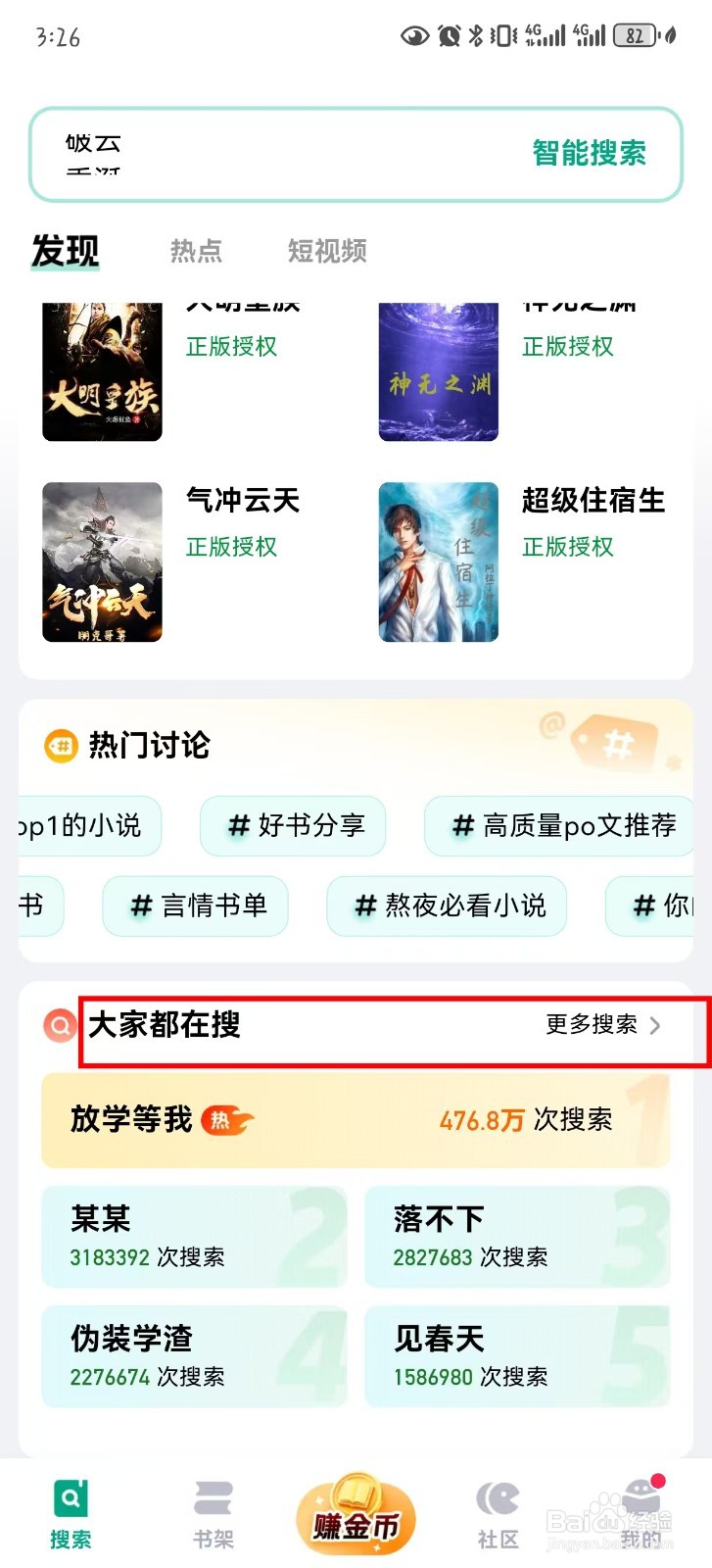Viewport: 712px width, 1568px height.
Task: Click the 智能搜索 button
Action: 590,154
